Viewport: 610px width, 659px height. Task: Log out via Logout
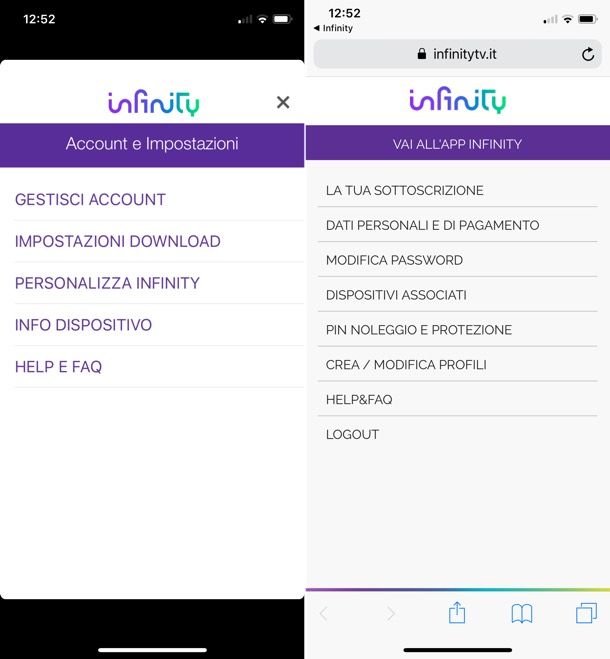tap(352, 435)
